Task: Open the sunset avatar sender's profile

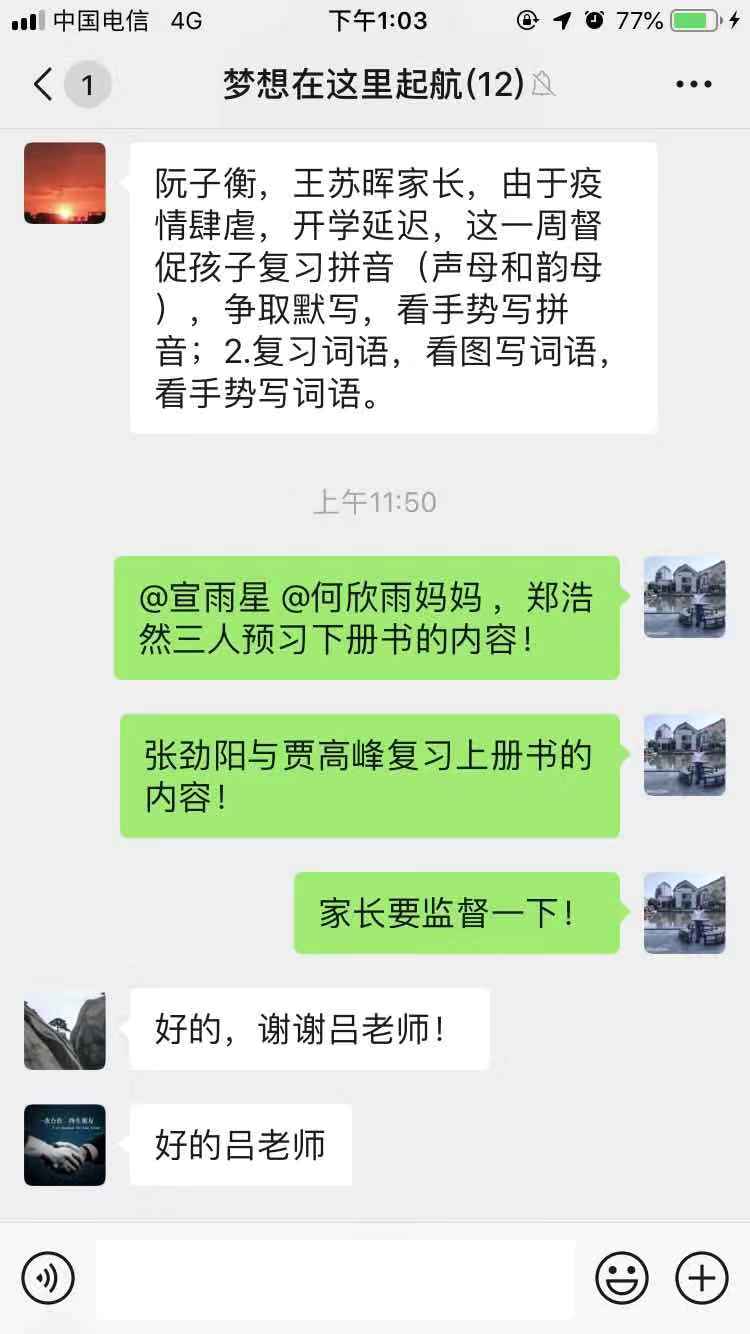Action: (x=65, y=183)
